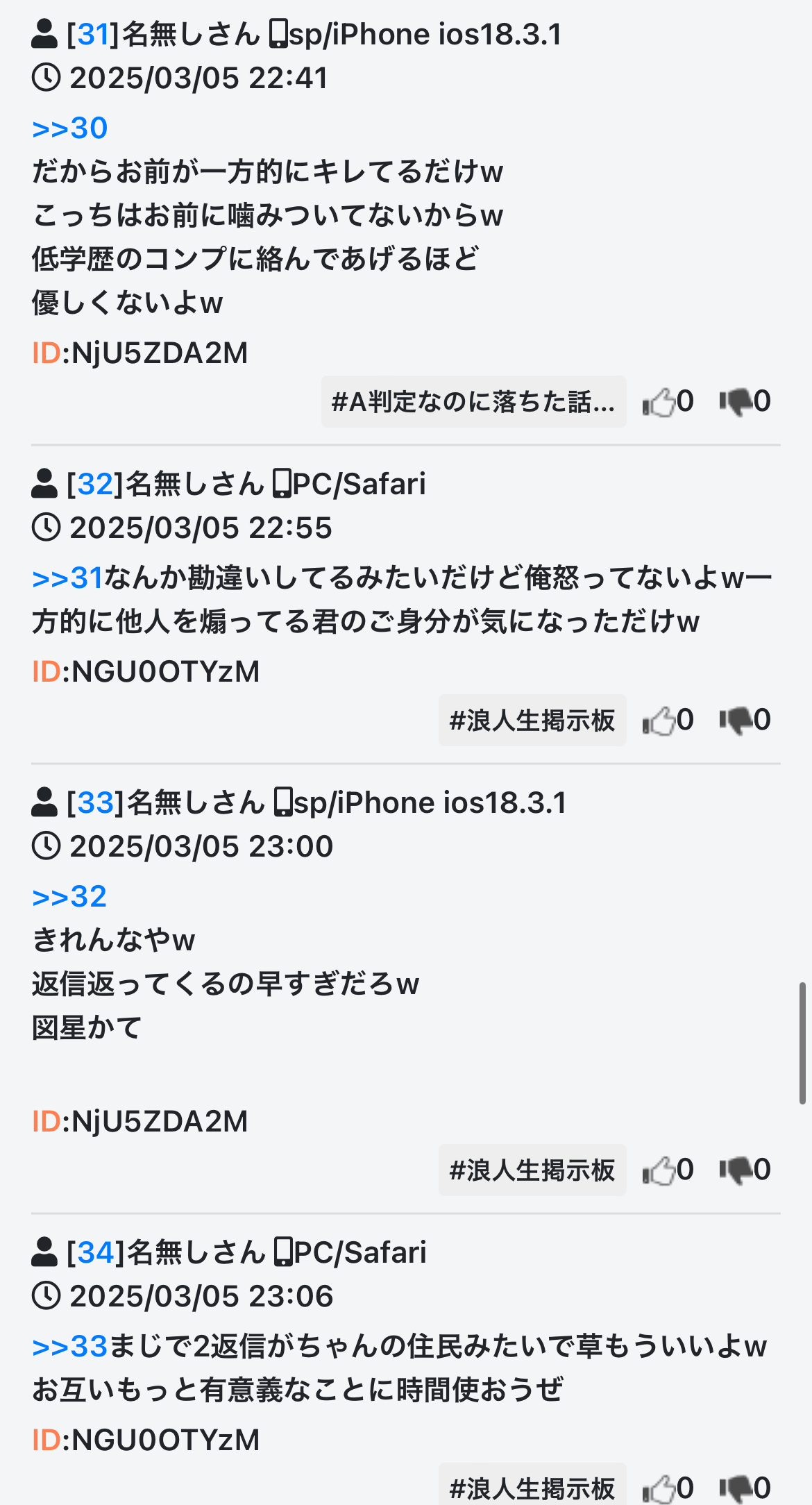Follow the >>32 reply anchor

pyautogui.click(x=69, y=897)
